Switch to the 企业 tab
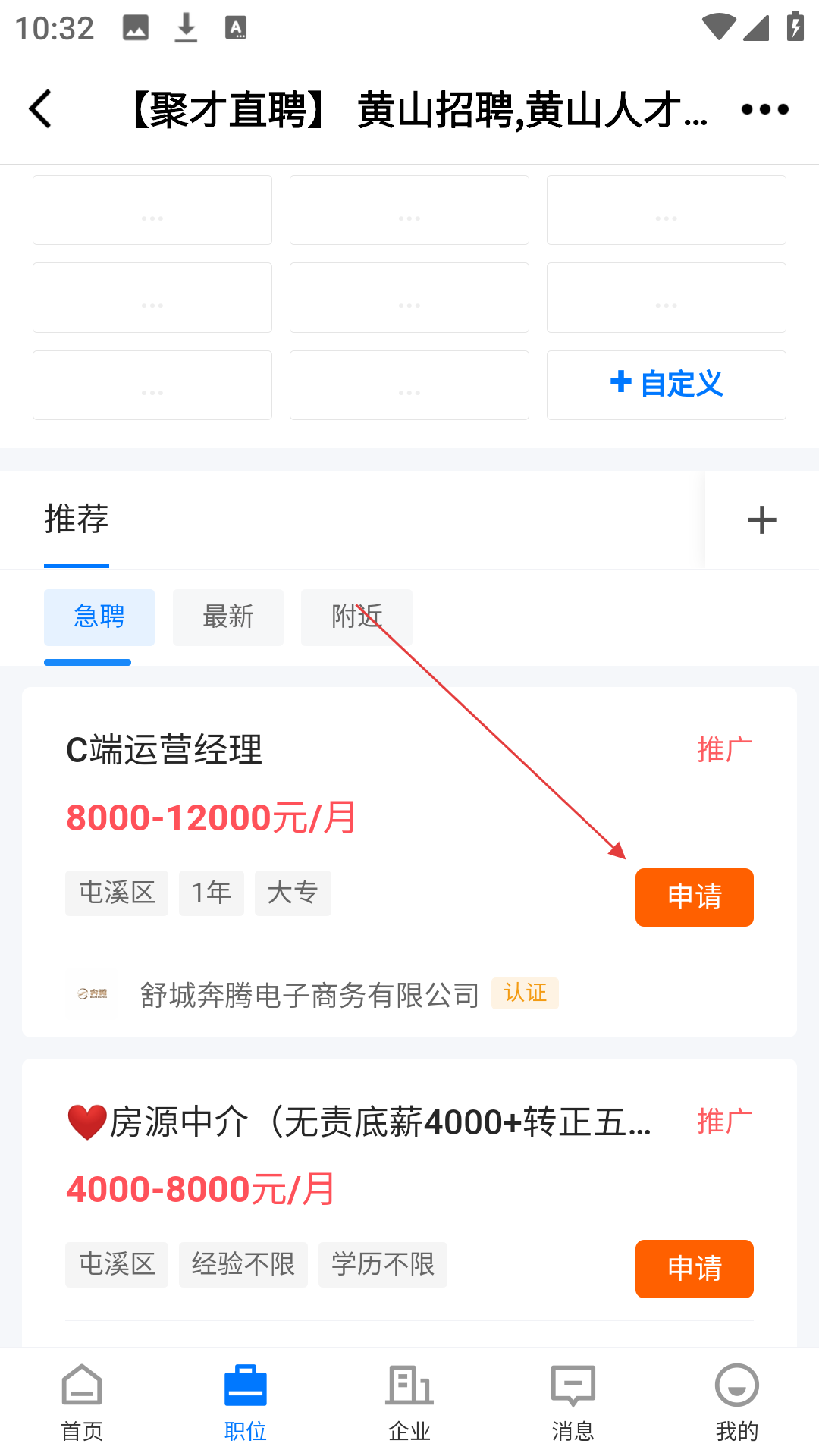The width and height of the screenshot is (819, 1456). click(x=409, y=1402)
